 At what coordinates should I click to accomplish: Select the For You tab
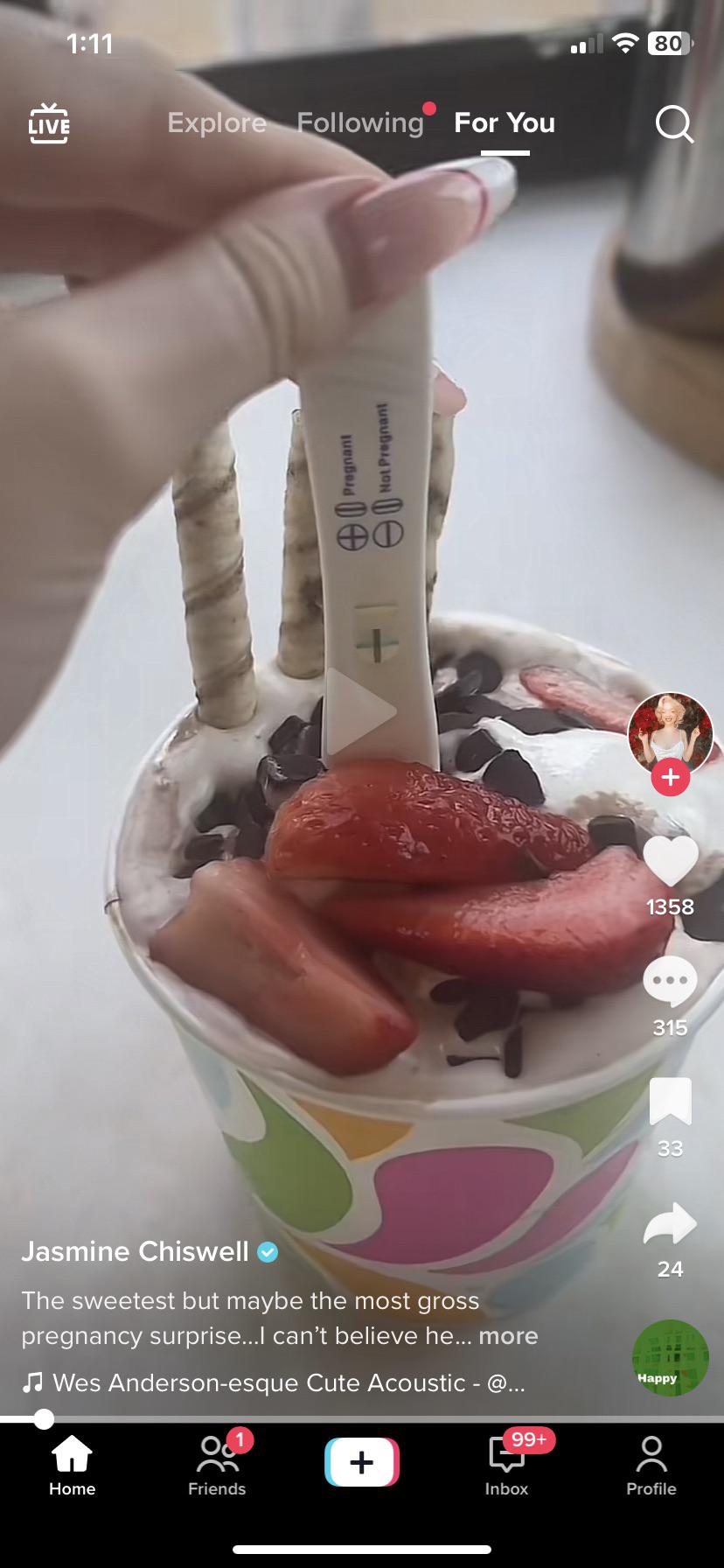[505, 123]
